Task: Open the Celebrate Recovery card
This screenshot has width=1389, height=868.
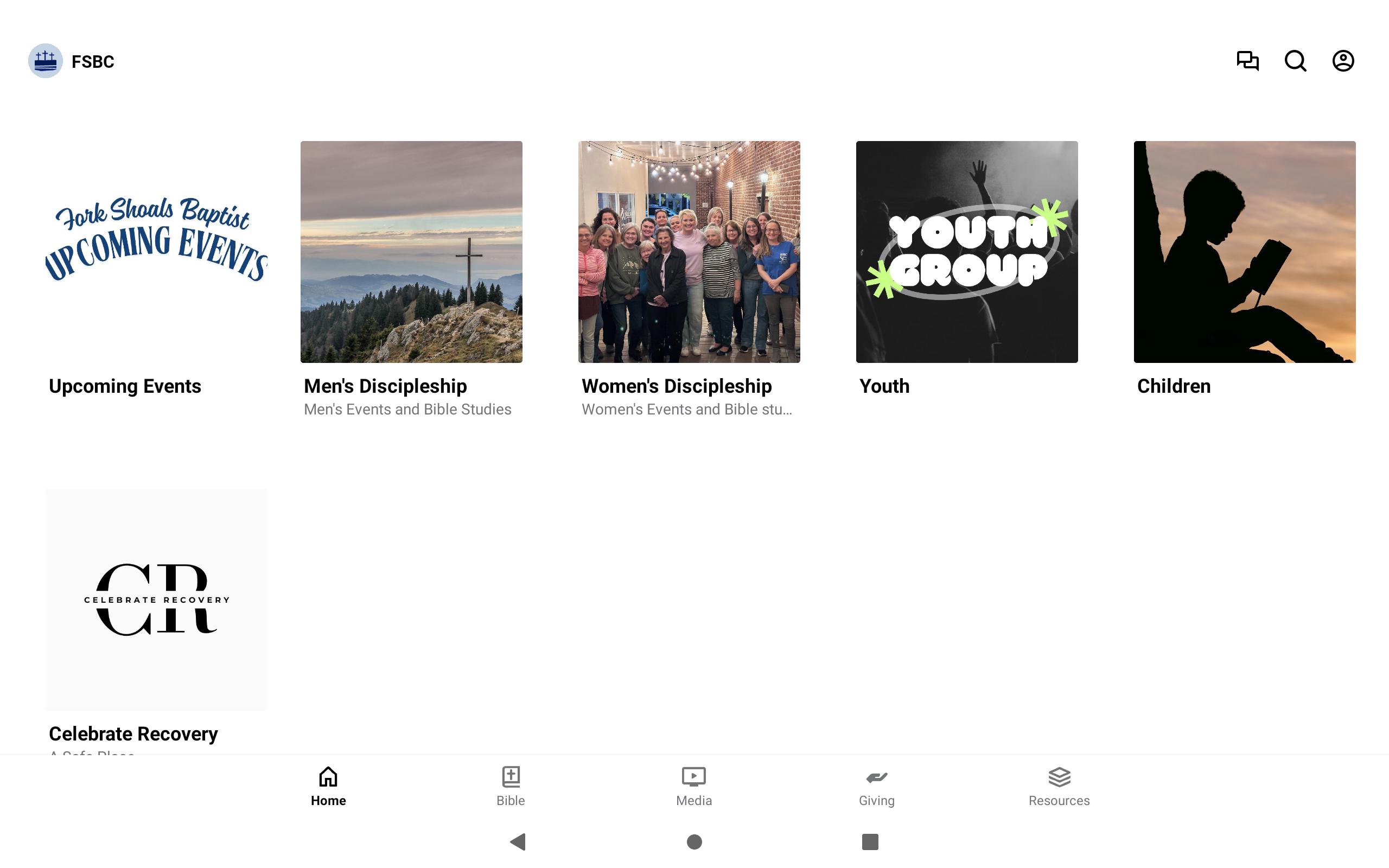Action: coord(156,599)
